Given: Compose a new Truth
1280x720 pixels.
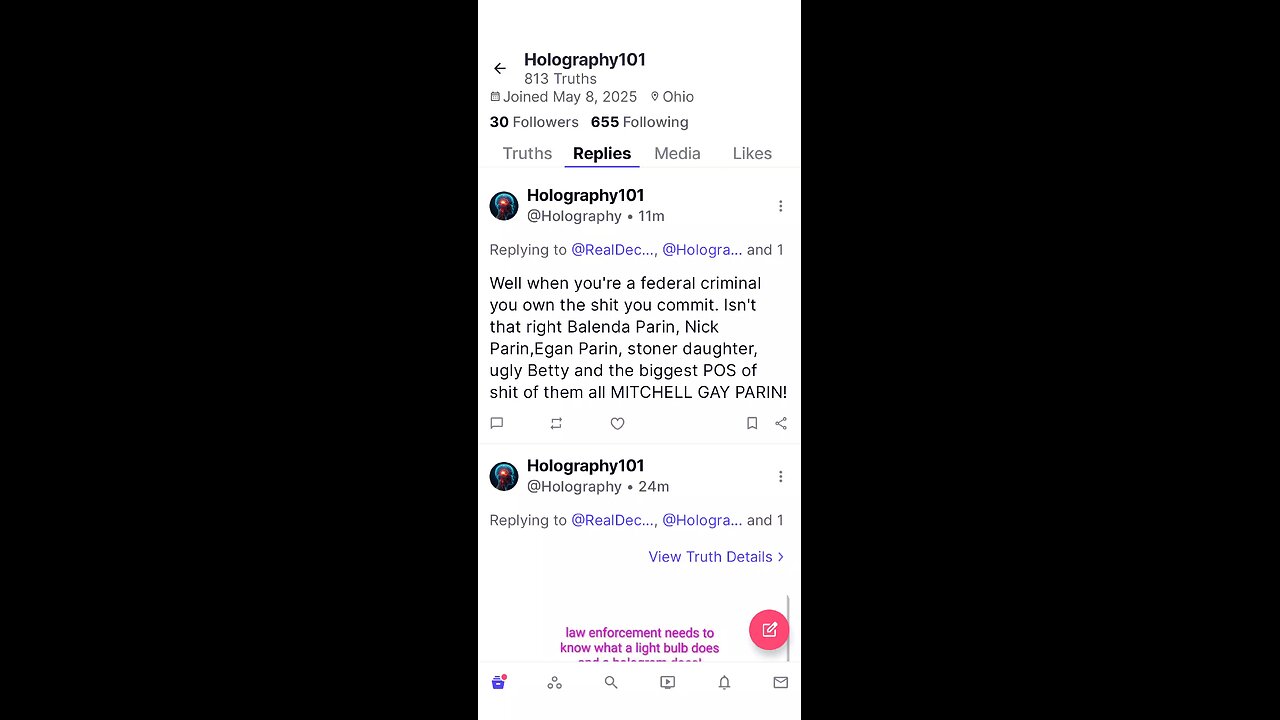Looking at the screenshot, I should [x=769, y=630].
